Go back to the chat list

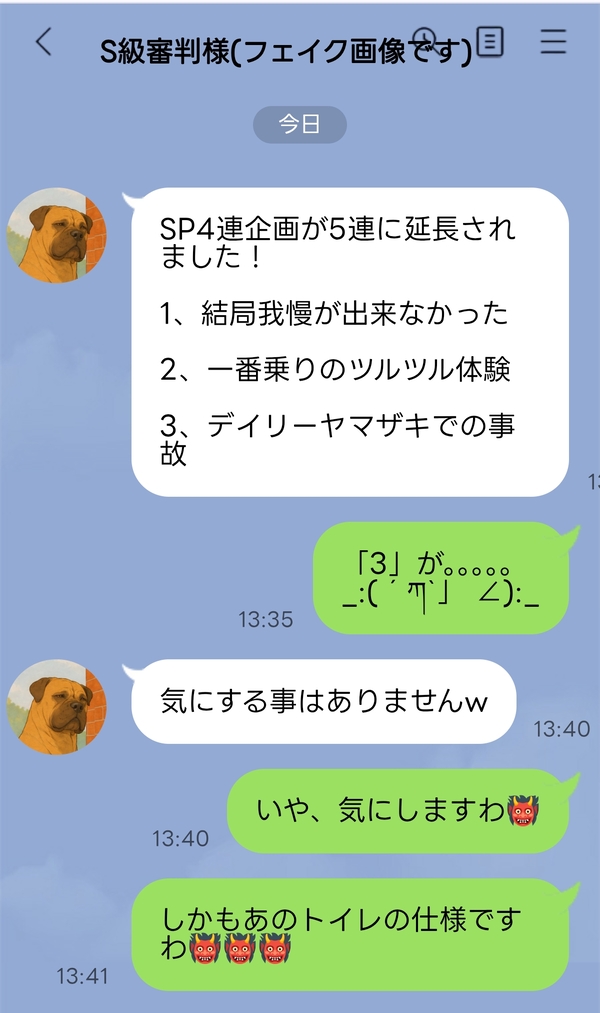43,43
